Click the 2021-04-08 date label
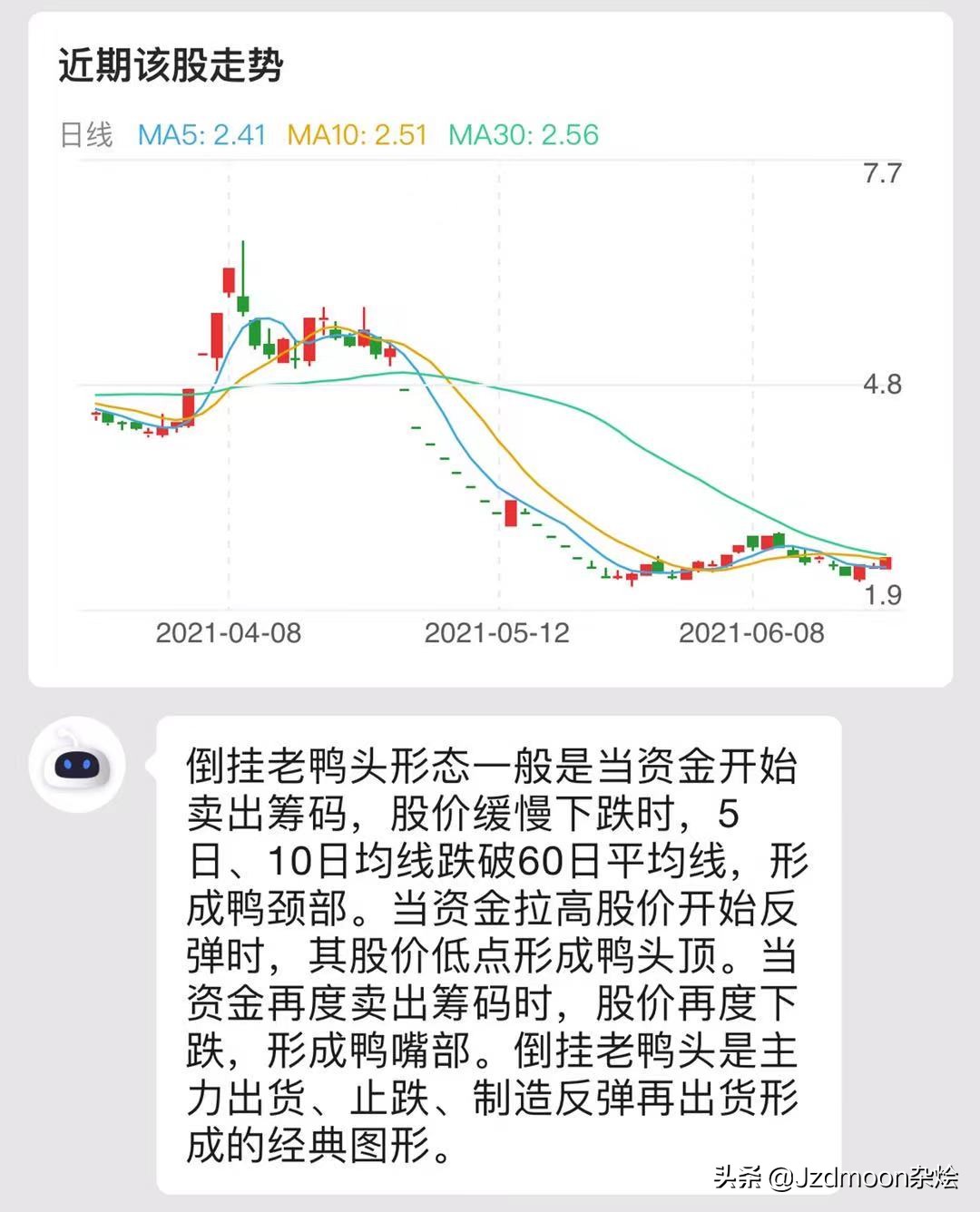 point(228,633)
